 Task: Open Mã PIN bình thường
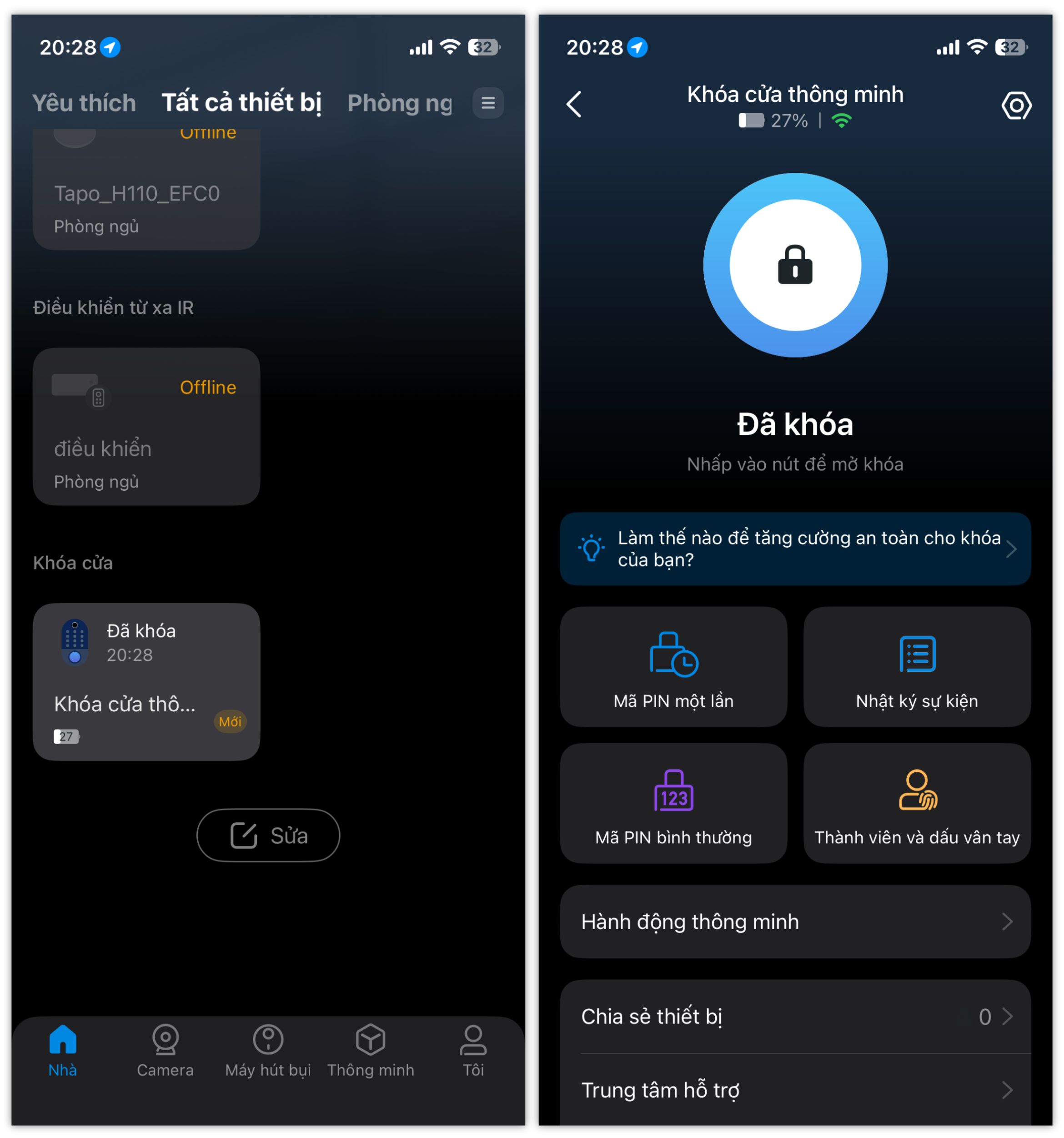coord(673,803)
